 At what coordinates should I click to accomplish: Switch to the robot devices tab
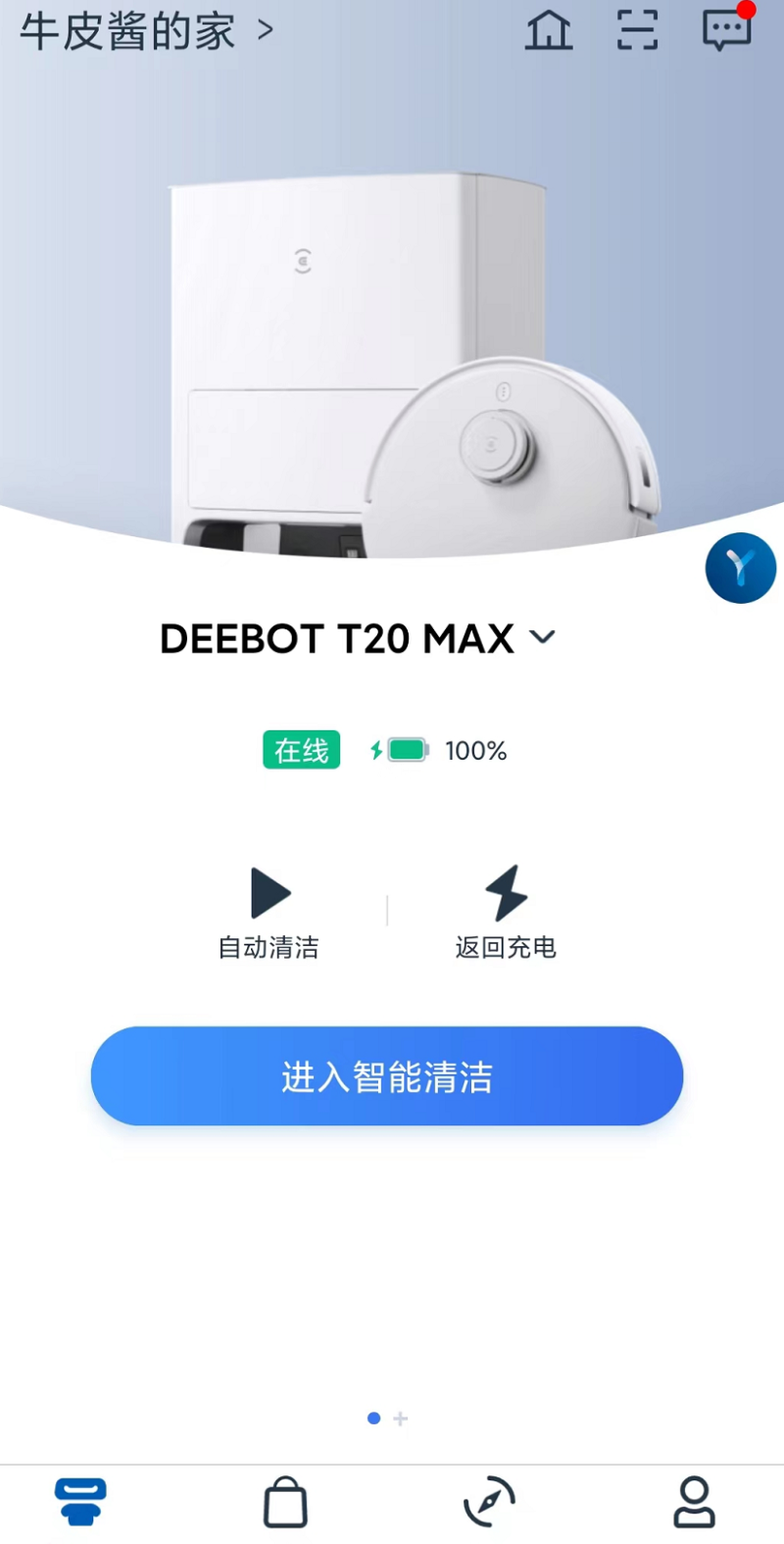pyautogui.click(x=80, y=1502)
